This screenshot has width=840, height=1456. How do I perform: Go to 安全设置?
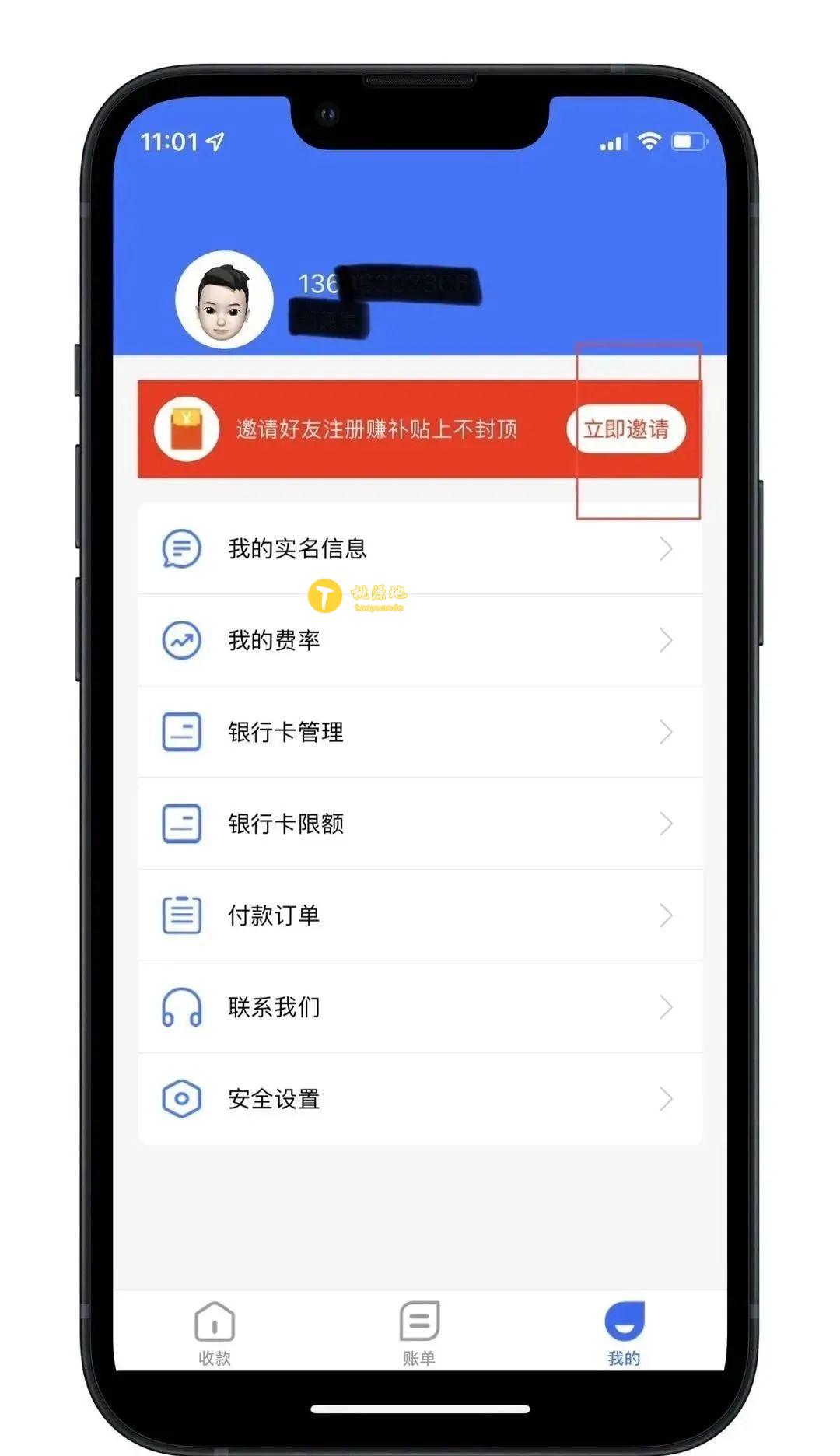coord(420,1099)
